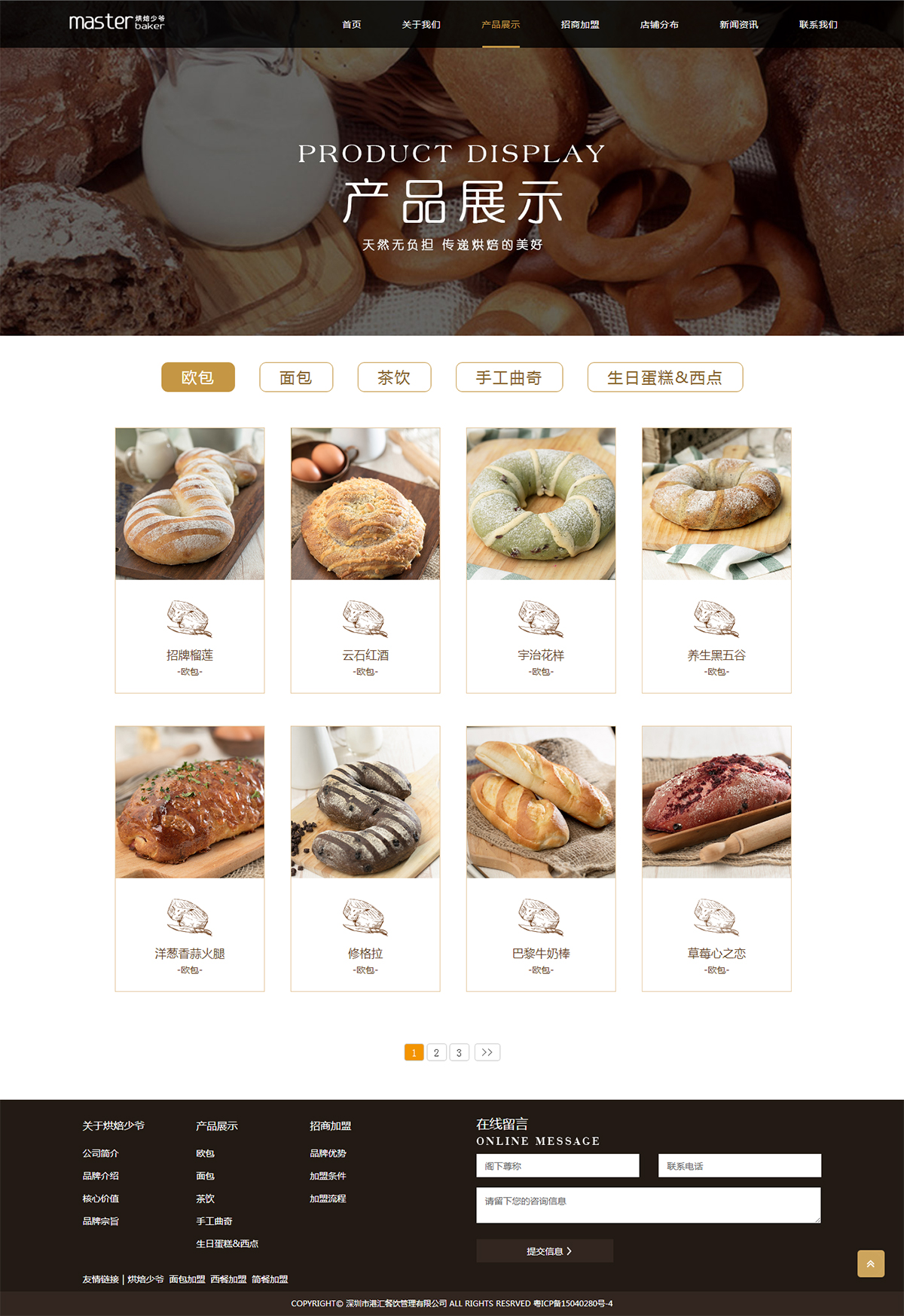View the 洋葱香蒜火腿 product card
Screen dimensions: 904x1316
pos(190,858)
